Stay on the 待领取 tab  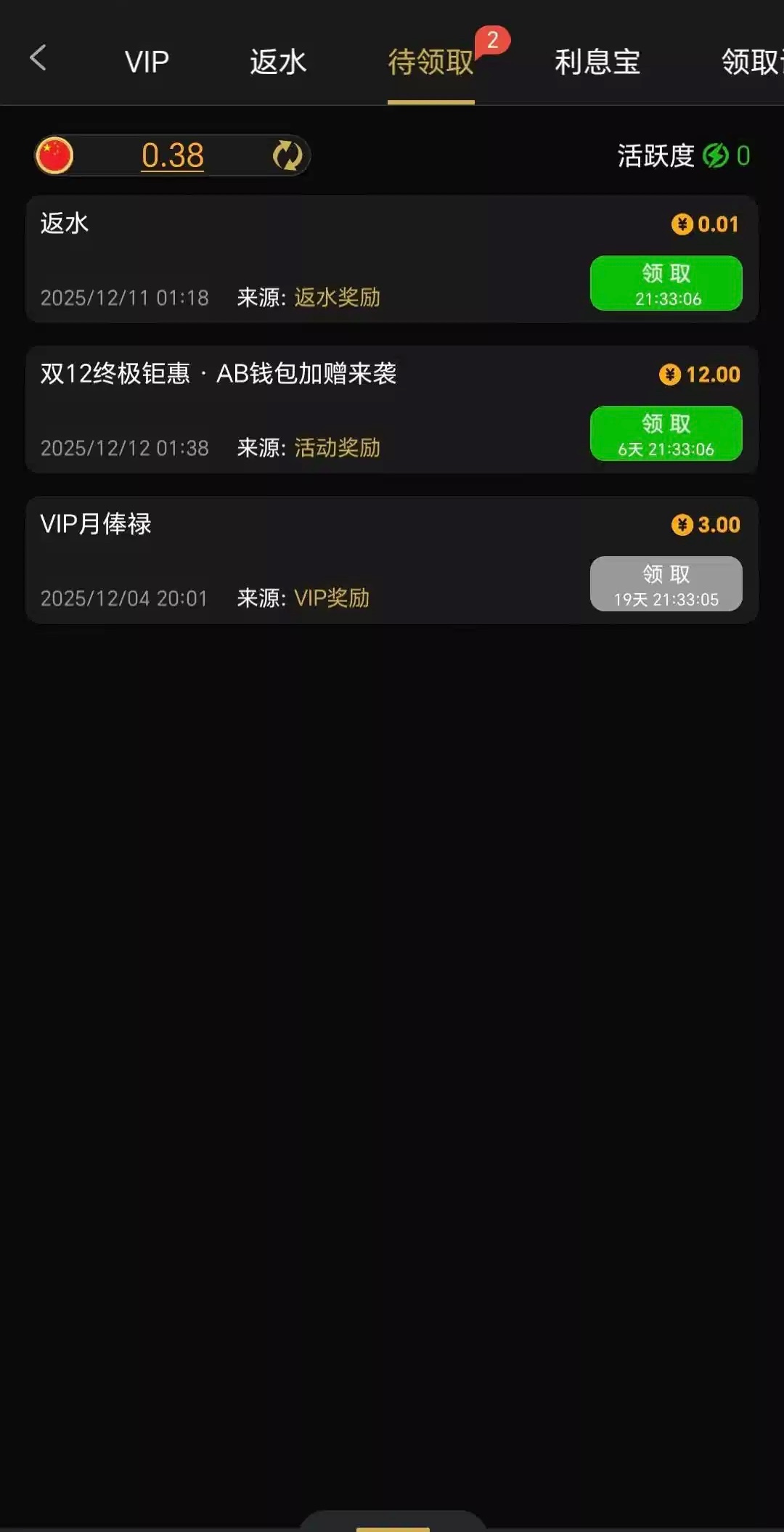point(431,62)
